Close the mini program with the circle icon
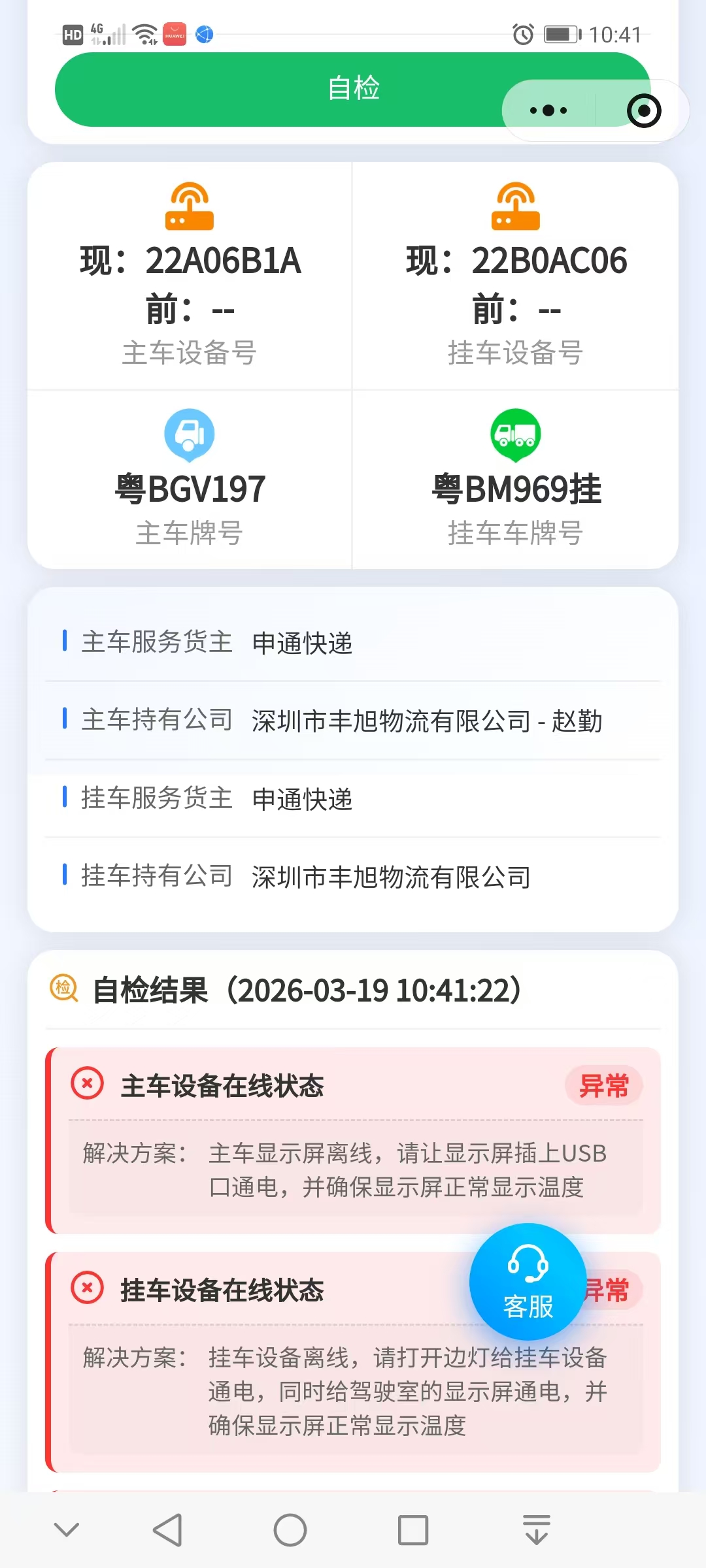 644,110
